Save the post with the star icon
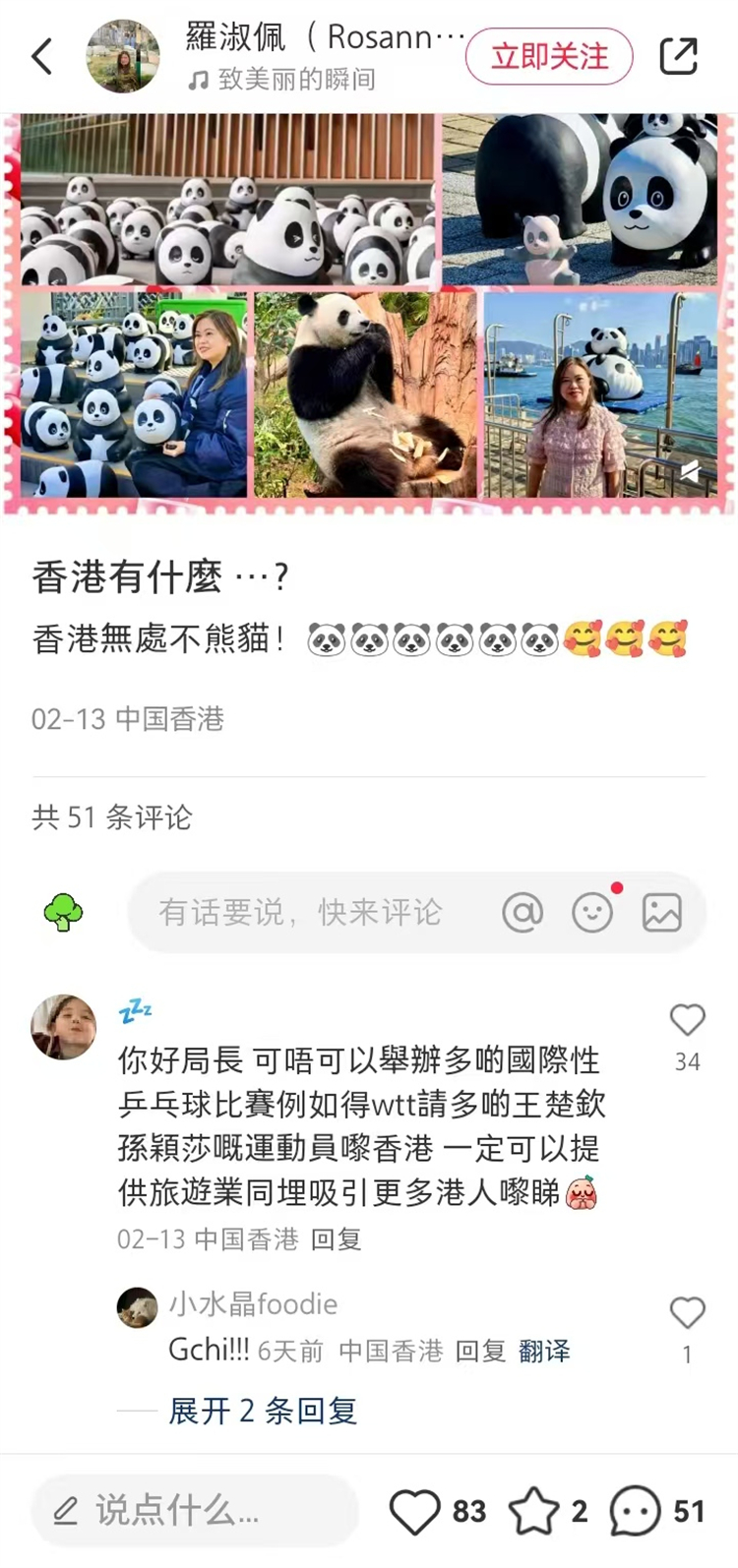The height and width of the screenshot is (1568, 738). (x=533, y=1511)
